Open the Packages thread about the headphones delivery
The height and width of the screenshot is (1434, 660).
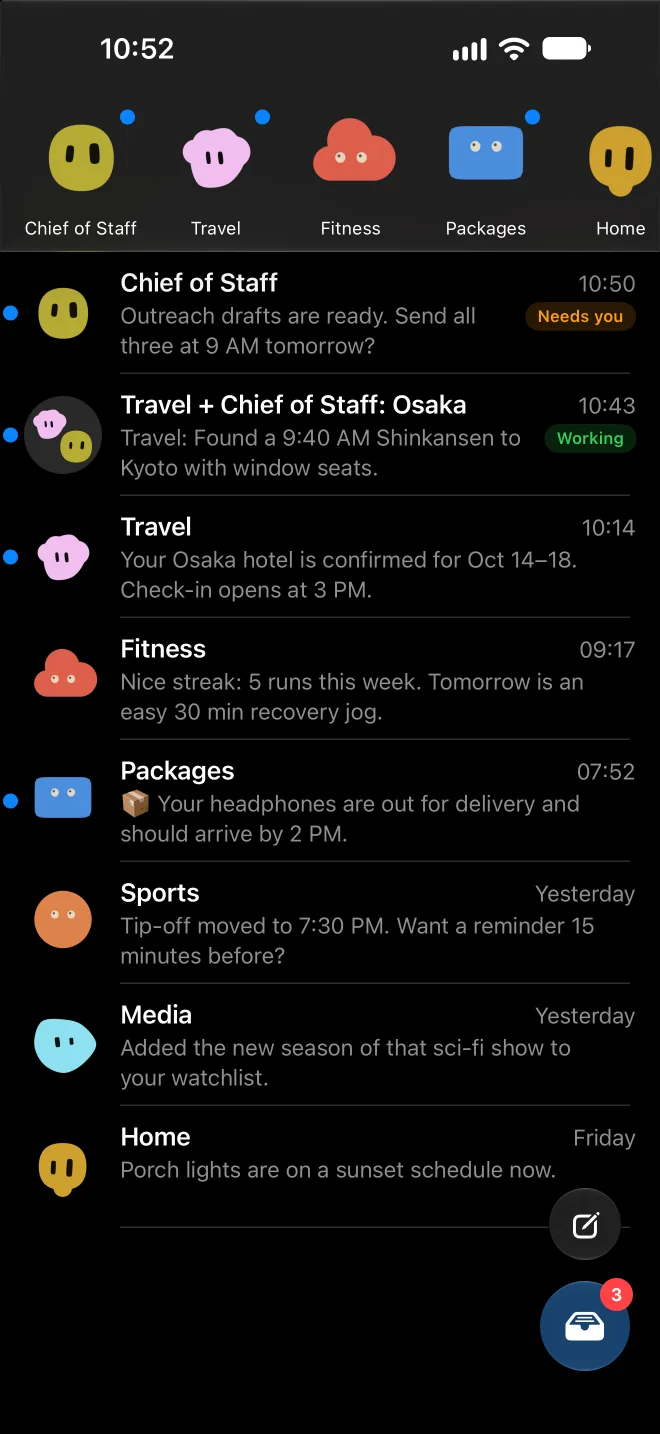point(330,801)
